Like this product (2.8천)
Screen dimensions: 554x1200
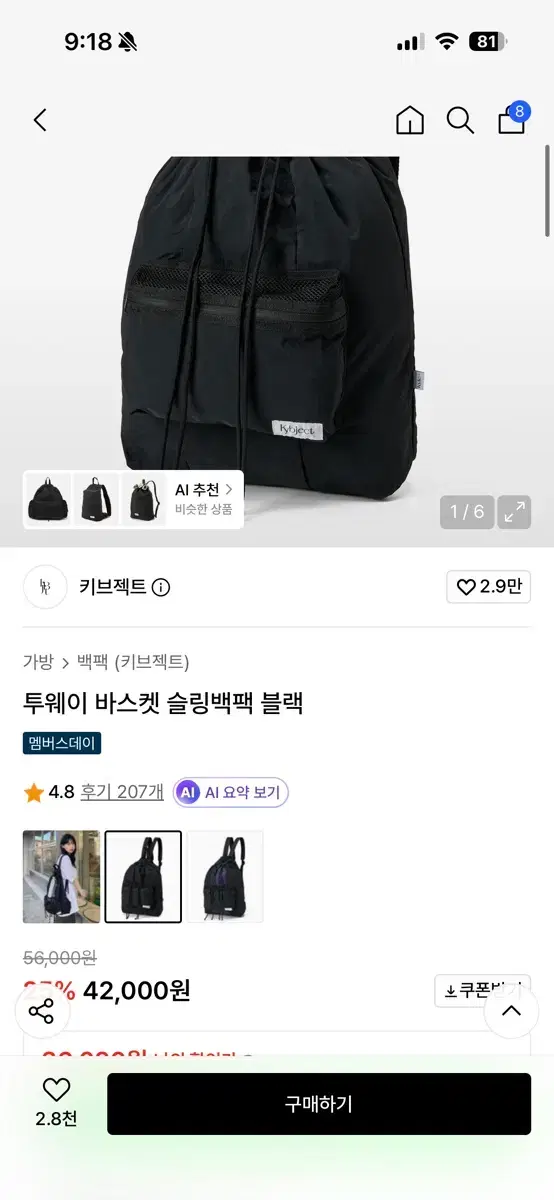point(56,1103)
